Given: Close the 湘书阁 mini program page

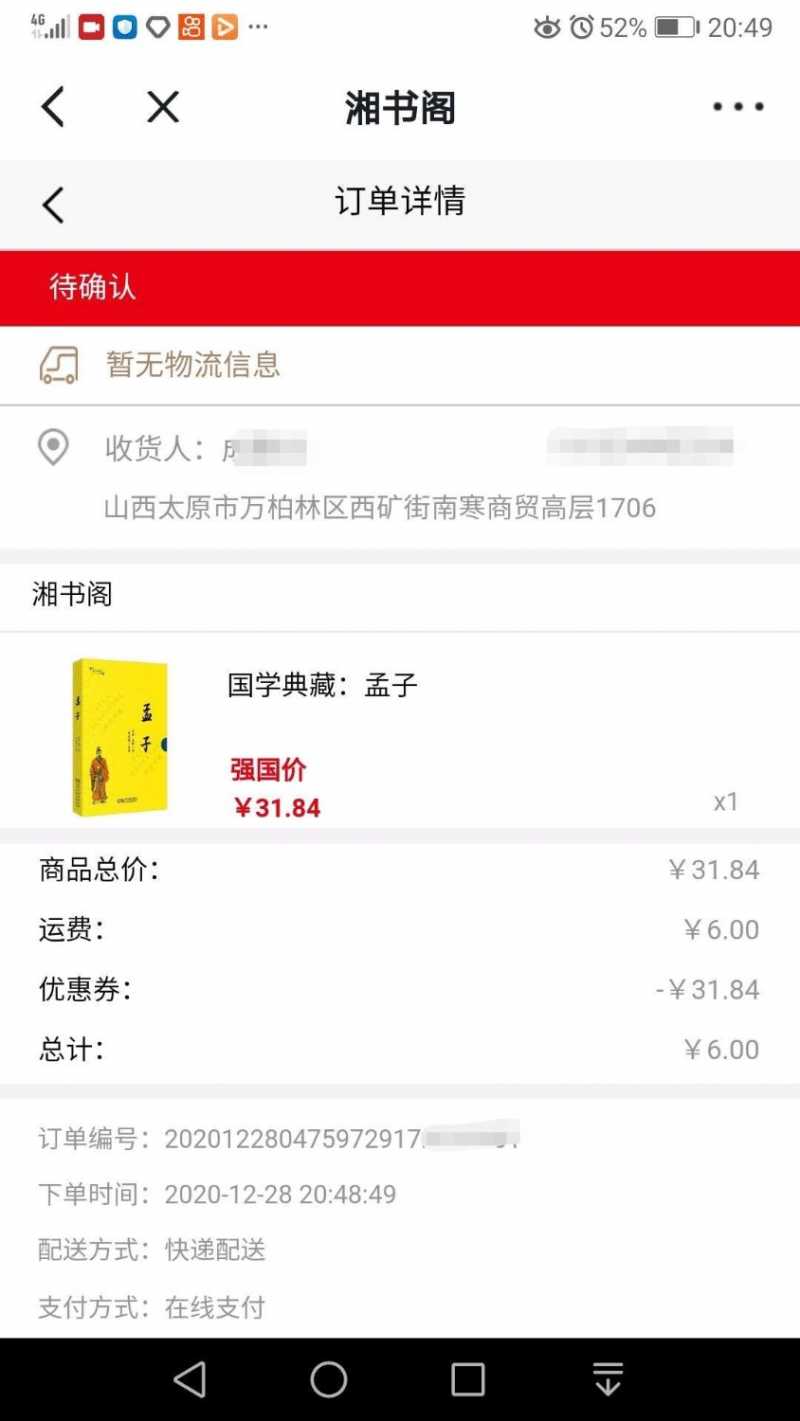Looking at the screenshot, I should tap(163, 107).
